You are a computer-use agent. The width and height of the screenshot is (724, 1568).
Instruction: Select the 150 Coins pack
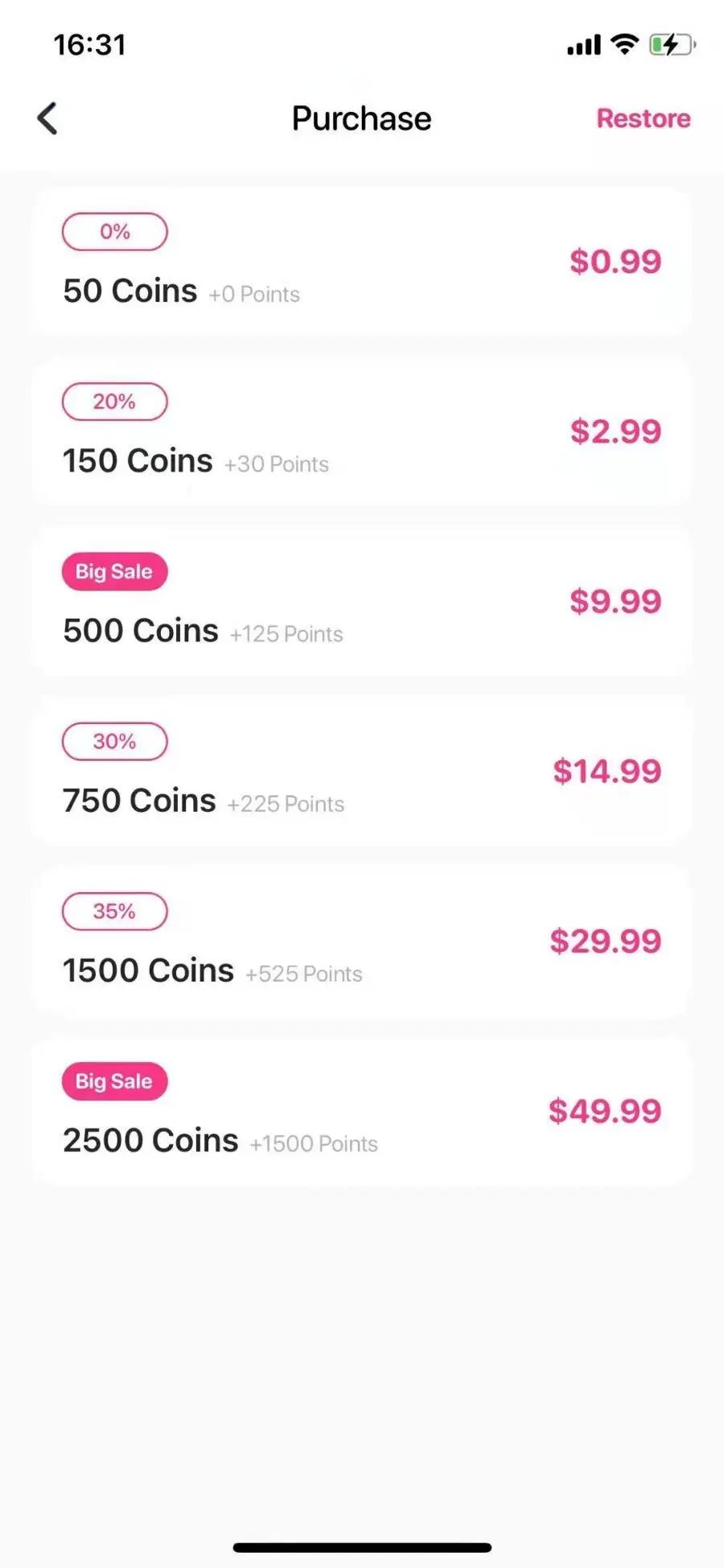[x=361, y=432]
